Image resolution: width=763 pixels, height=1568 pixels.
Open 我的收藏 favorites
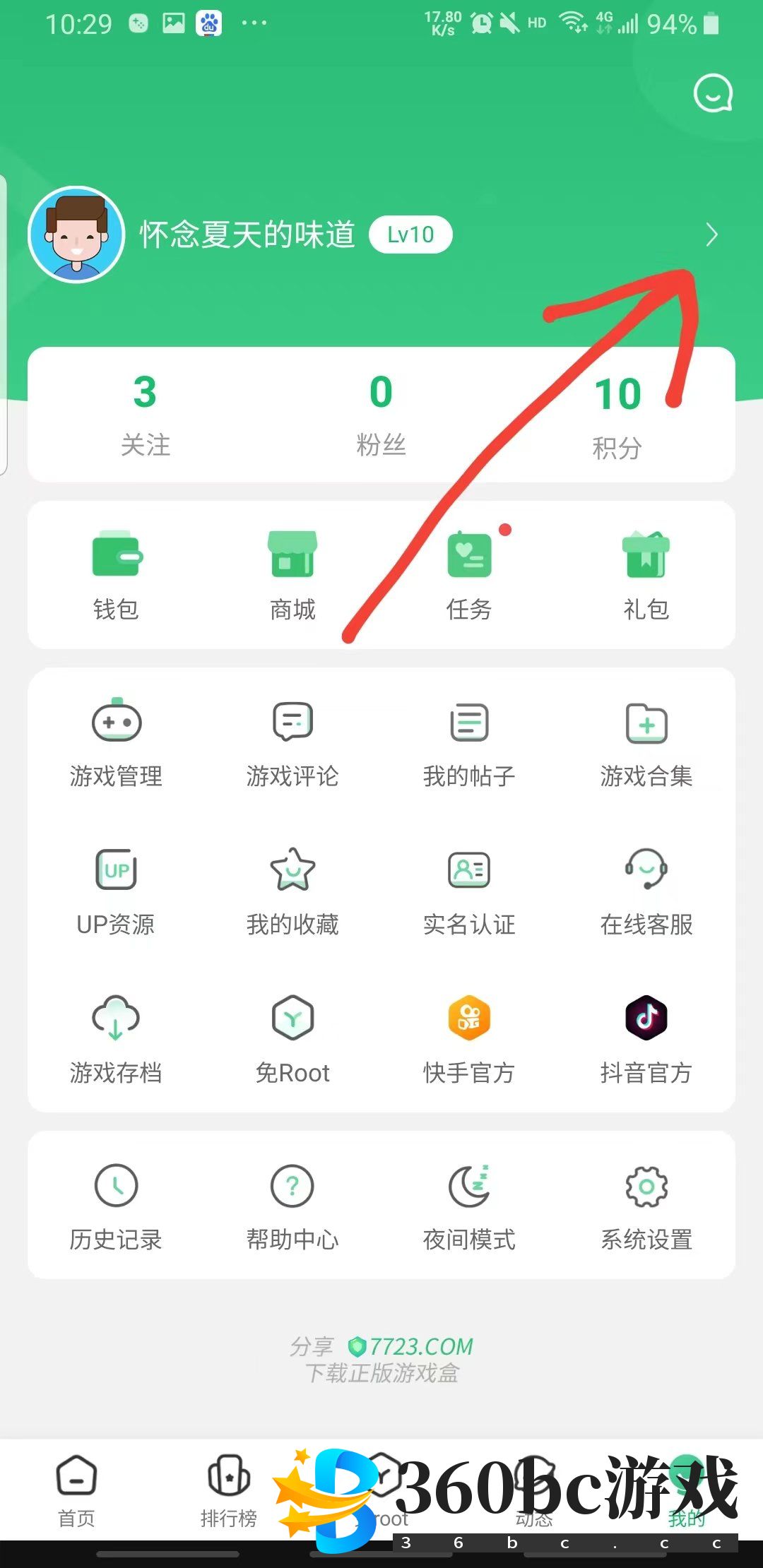point(292,891)
